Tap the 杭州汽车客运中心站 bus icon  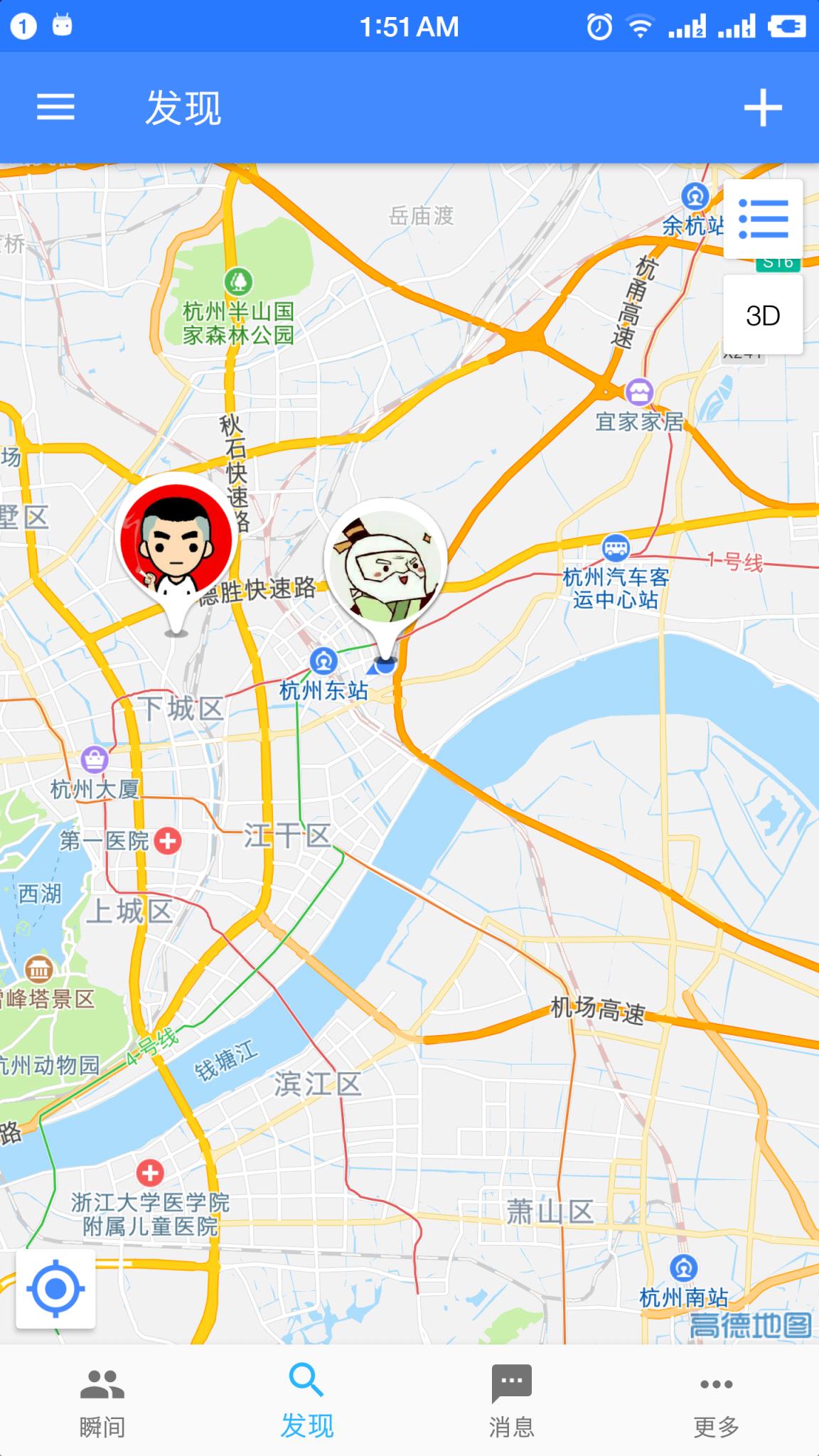point(616,546)
